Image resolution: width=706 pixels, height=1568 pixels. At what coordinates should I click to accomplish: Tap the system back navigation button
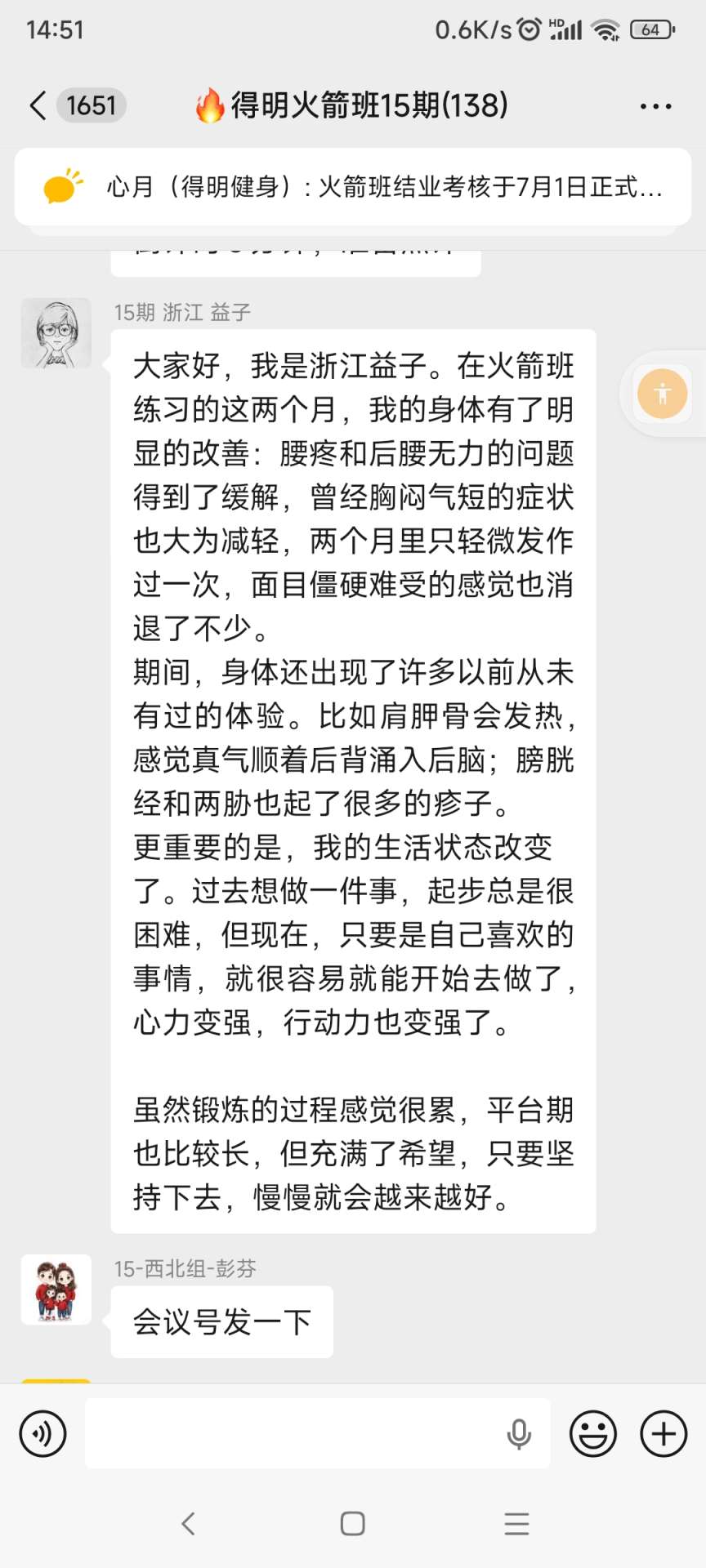[189, 1523]
